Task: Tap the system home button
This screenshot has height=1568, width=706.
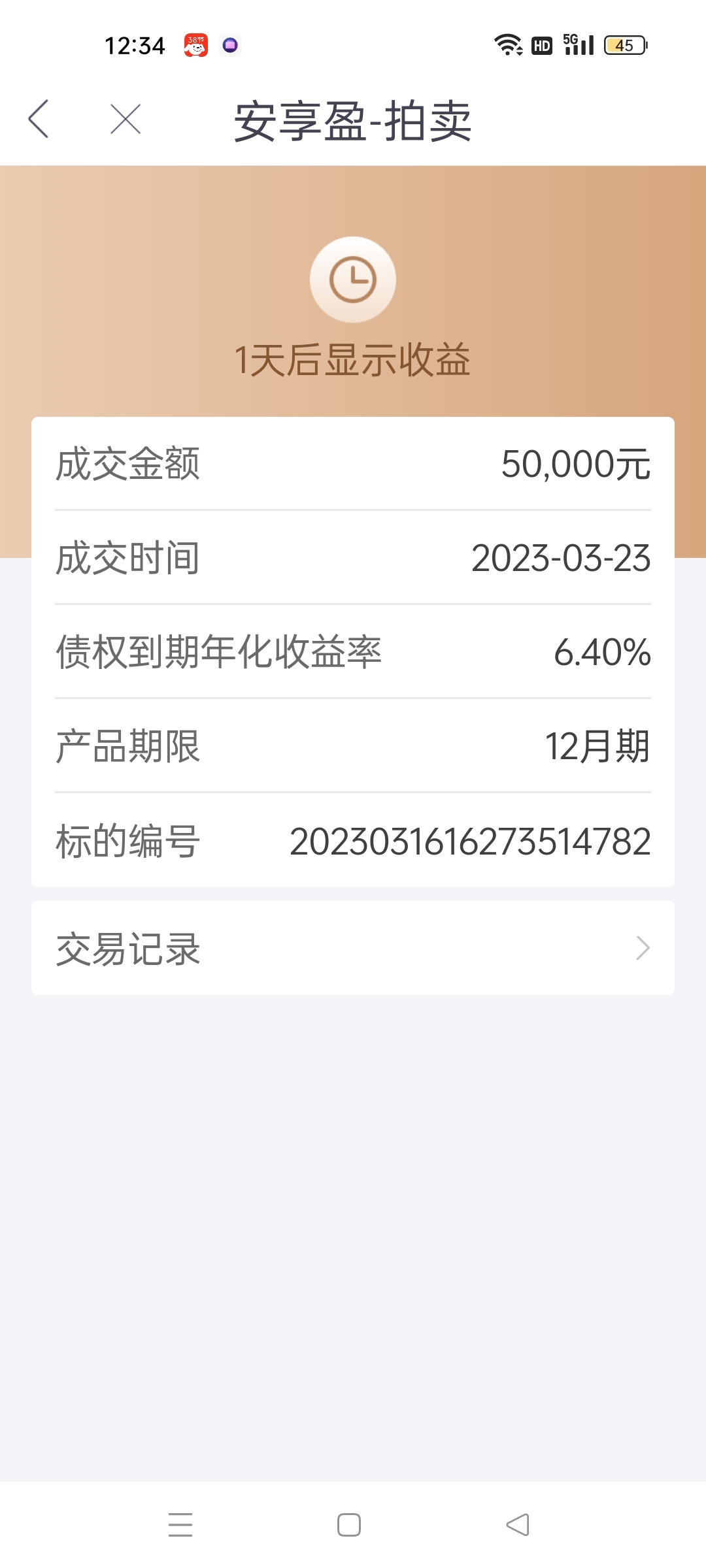Action: (x=349, y=1525)
